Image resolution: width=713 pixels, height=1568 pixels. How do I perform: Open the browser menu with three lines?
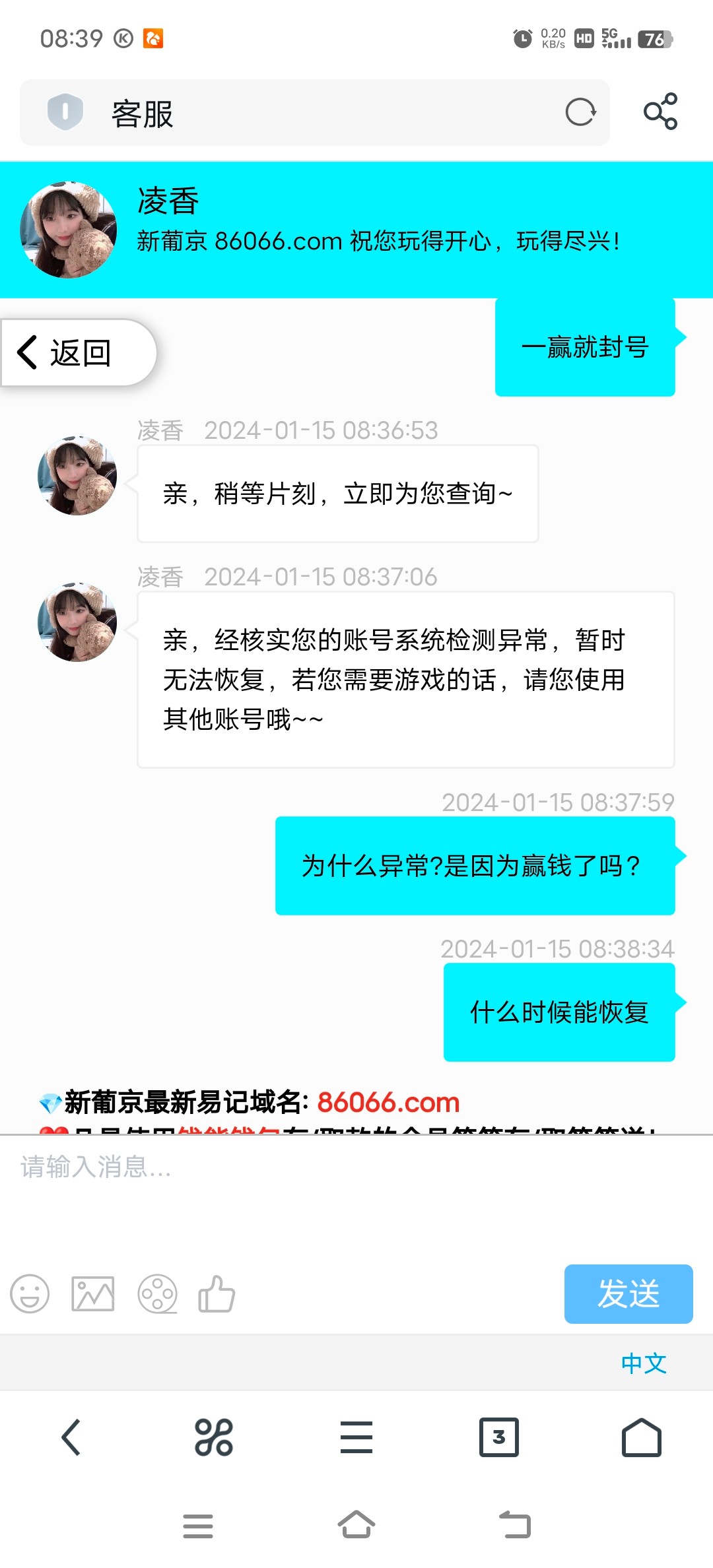point(356,1437)
